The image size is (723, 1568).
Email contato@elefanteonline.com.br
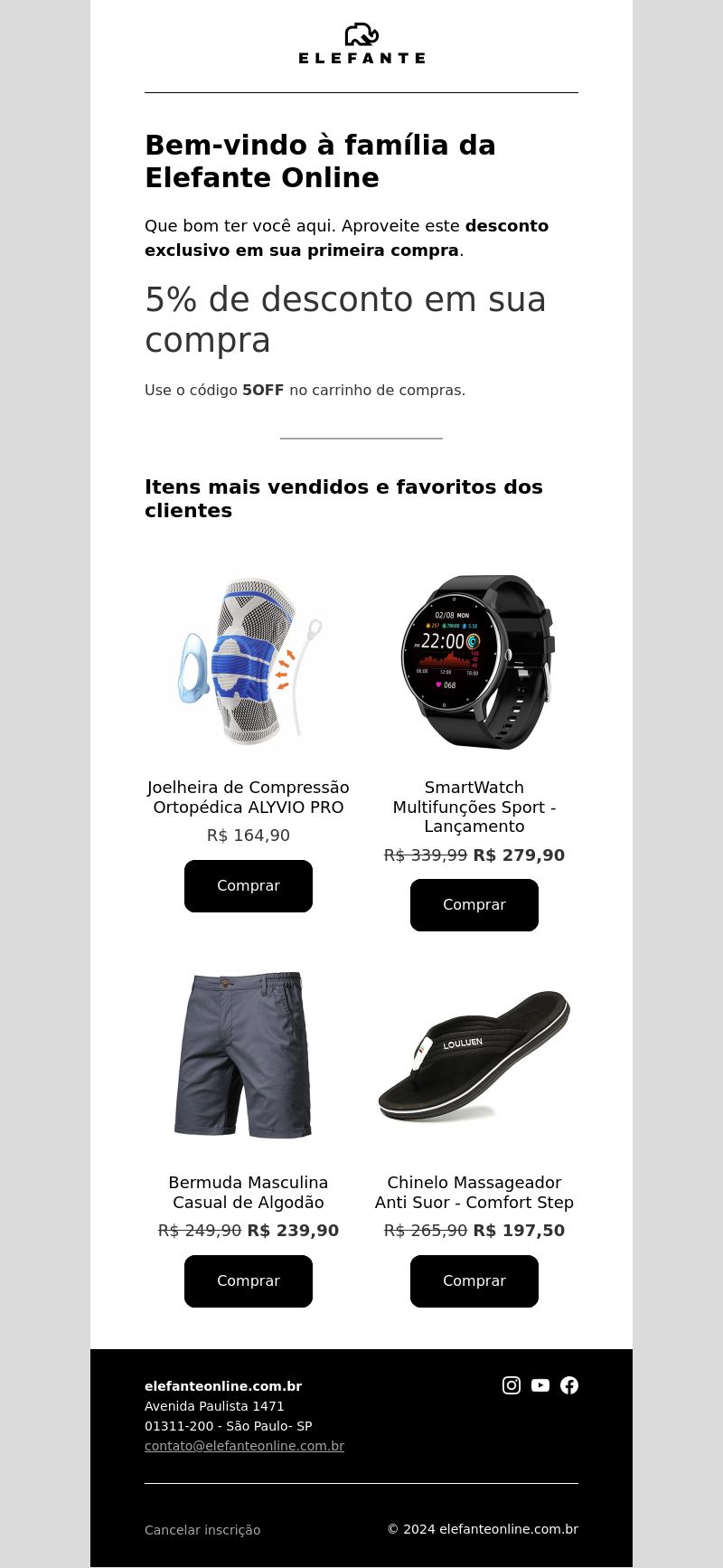click(244, 1446)
